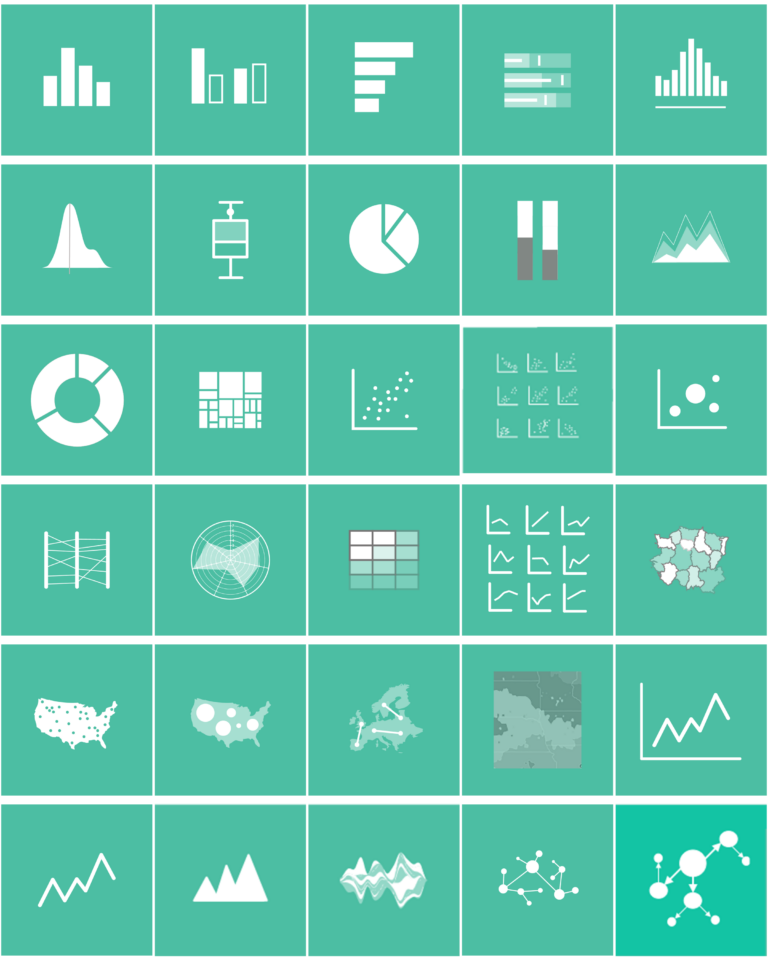The width and height of the screenshot is (768, 960).
Task: Select the horizontal bar chart tile
Action: click(383, 79)
